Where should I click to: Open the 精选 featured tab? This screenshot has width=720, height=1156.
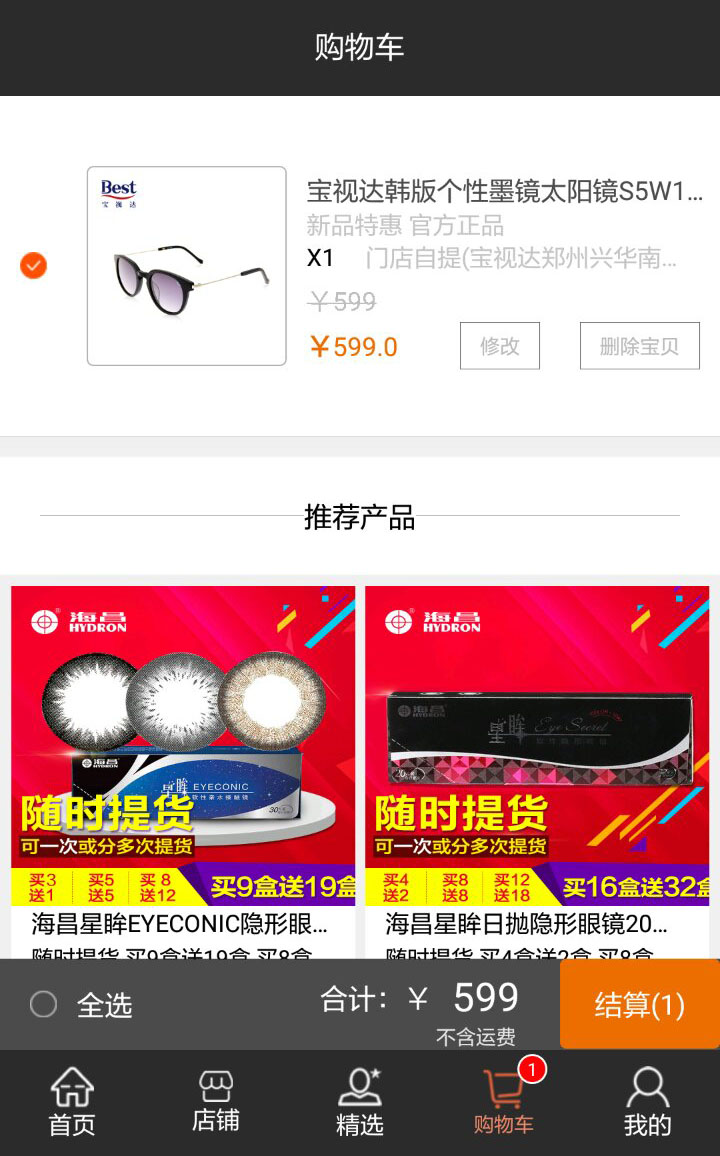click(x=360, y=1102)
